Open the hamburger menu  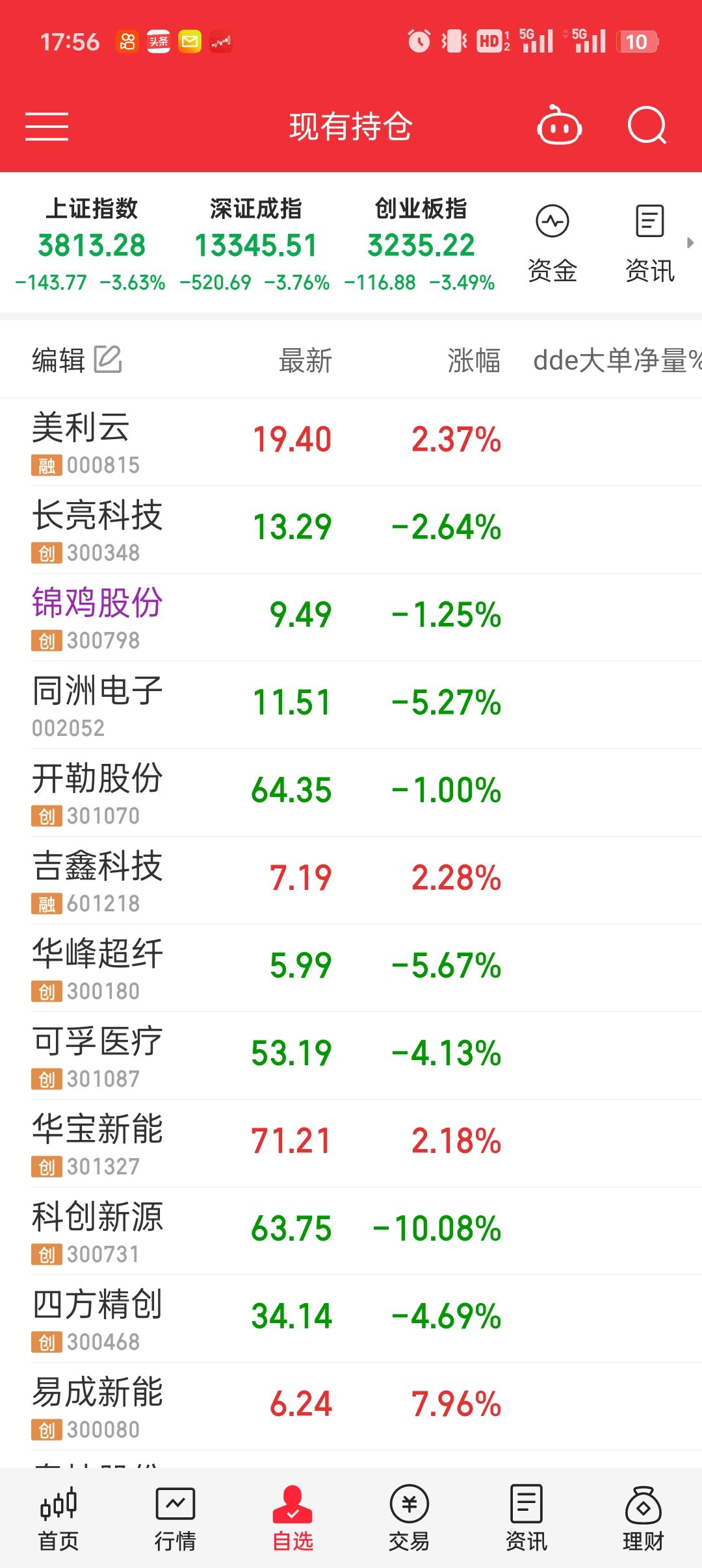[47, 126]
